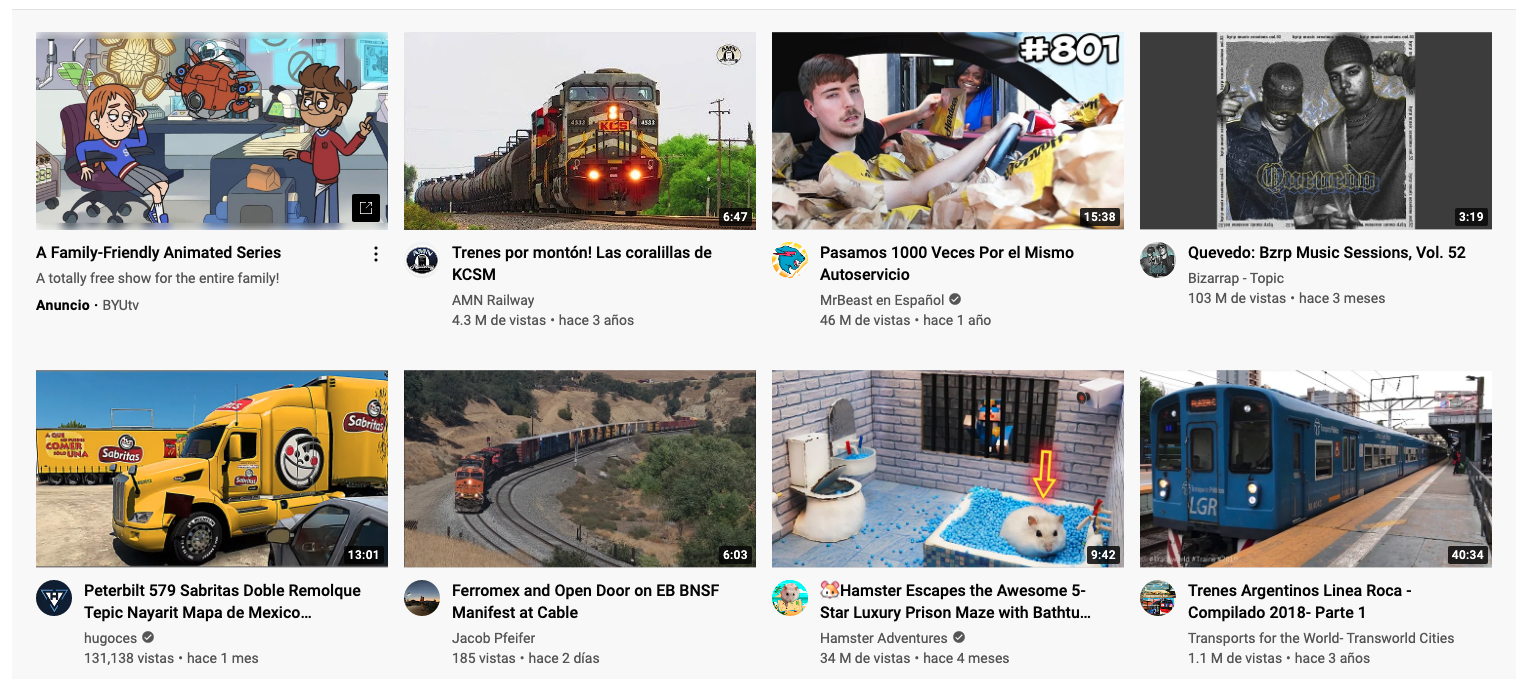Open the title Pasamos 1000 Veces Por el Mismo Autoservicio
The image size is (1516, 679).
[x=946, y=263]
